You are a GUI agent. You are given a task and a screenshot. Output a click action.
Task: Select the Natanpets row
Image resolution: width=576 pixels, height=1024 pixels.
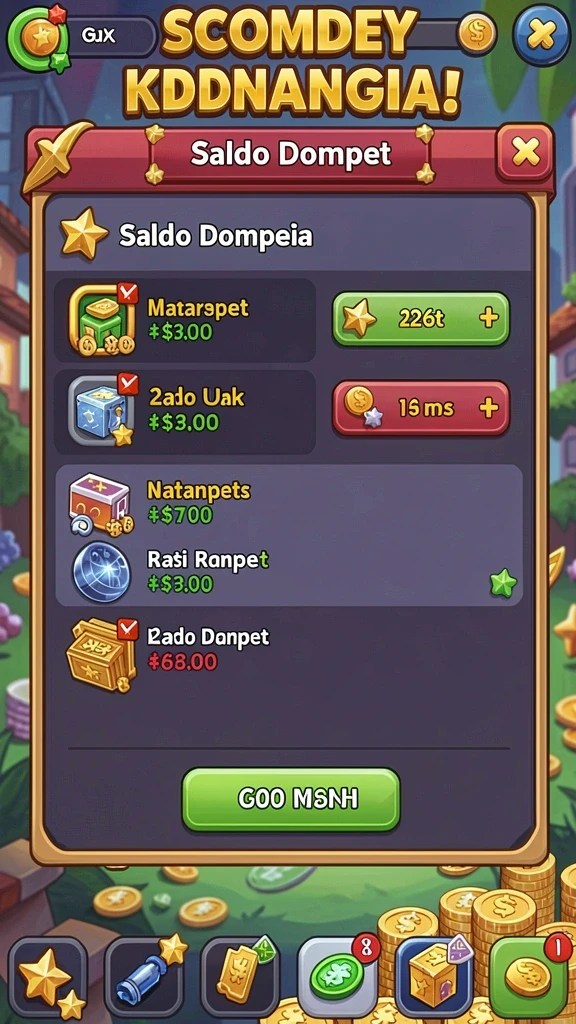[289, 502]
